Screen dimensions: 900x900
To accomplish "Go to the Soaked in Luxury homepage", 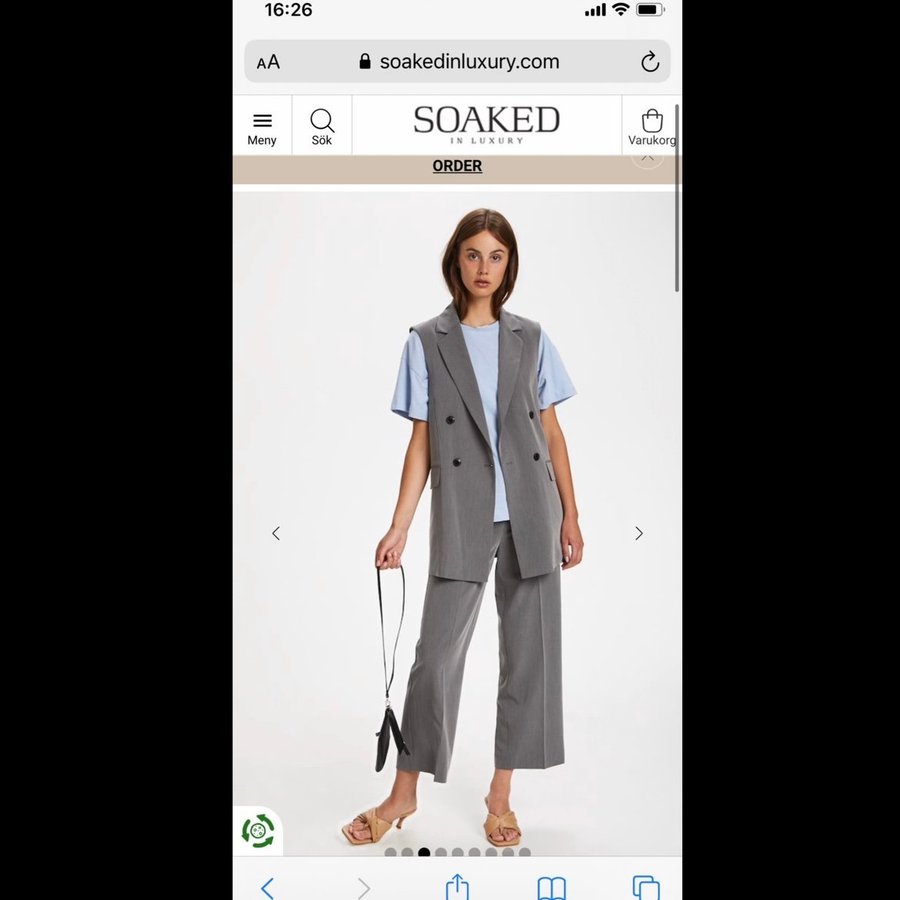I will [x=486, y=124].
